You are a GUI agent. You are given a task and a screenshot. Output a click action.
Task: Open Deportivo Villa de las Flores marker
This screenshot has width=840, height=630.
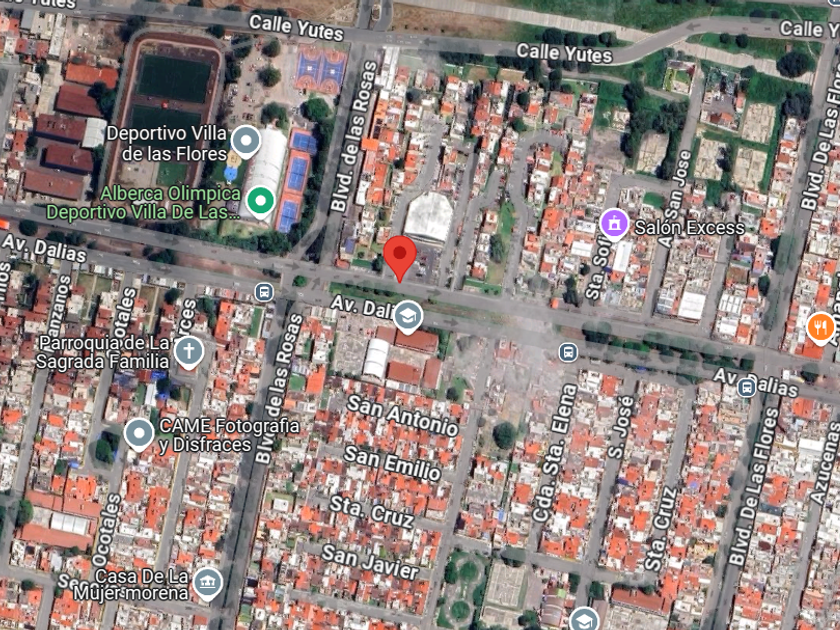[246, 142]
